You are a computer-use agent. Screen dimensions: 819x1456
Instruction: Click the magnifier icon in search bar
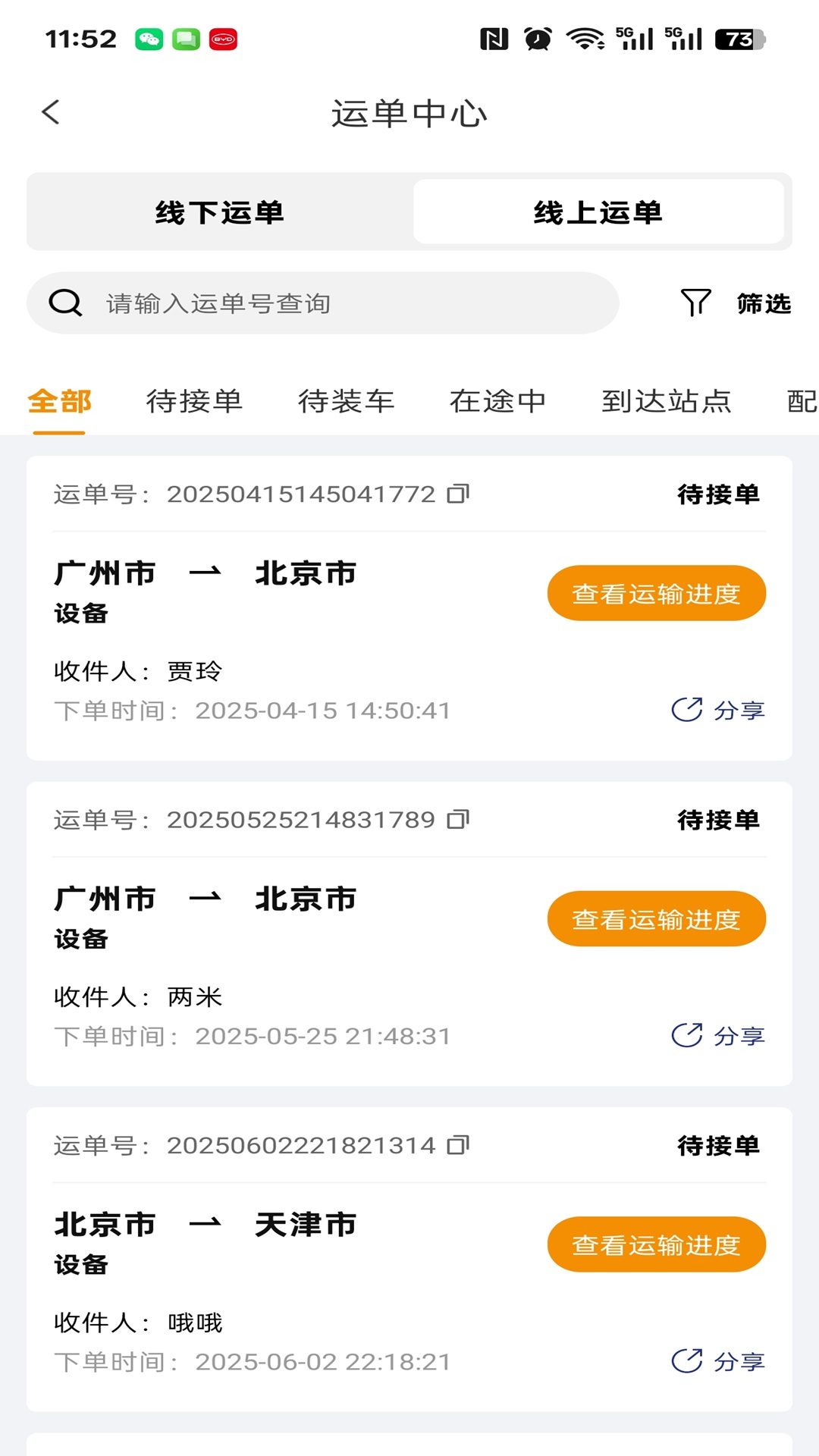[66, 302]
